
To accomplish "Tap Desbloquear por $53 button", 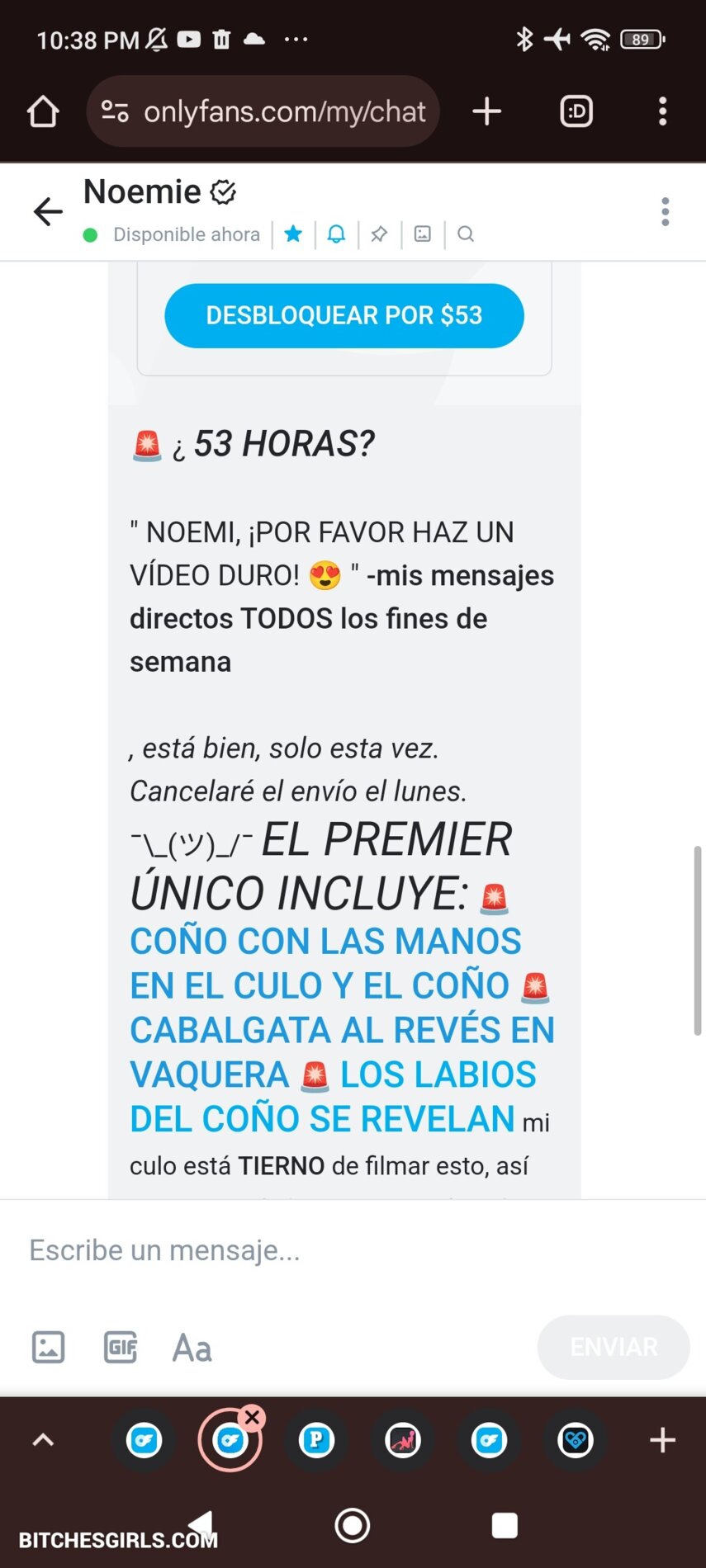I will pos(344,315).
